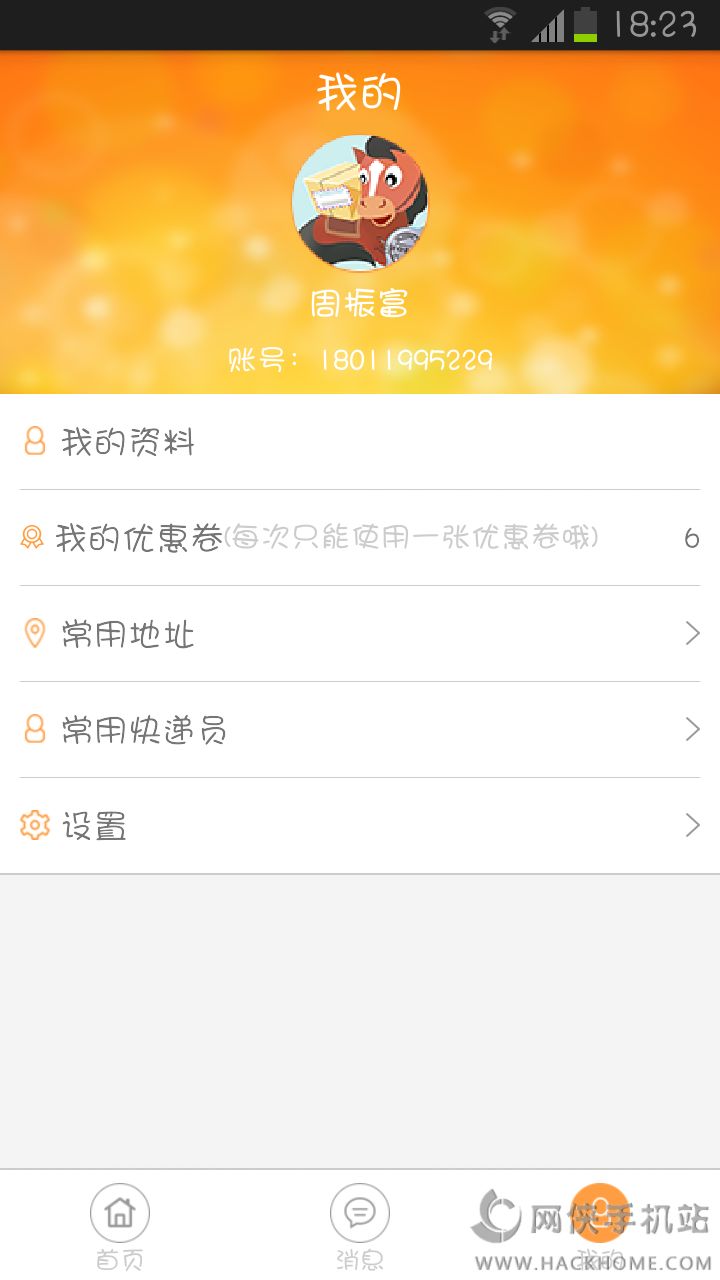The width and height of the screenshot is (720, 1280).
Task: Switch to the 消息 messages tab
Action: [x=360, y=1225]
